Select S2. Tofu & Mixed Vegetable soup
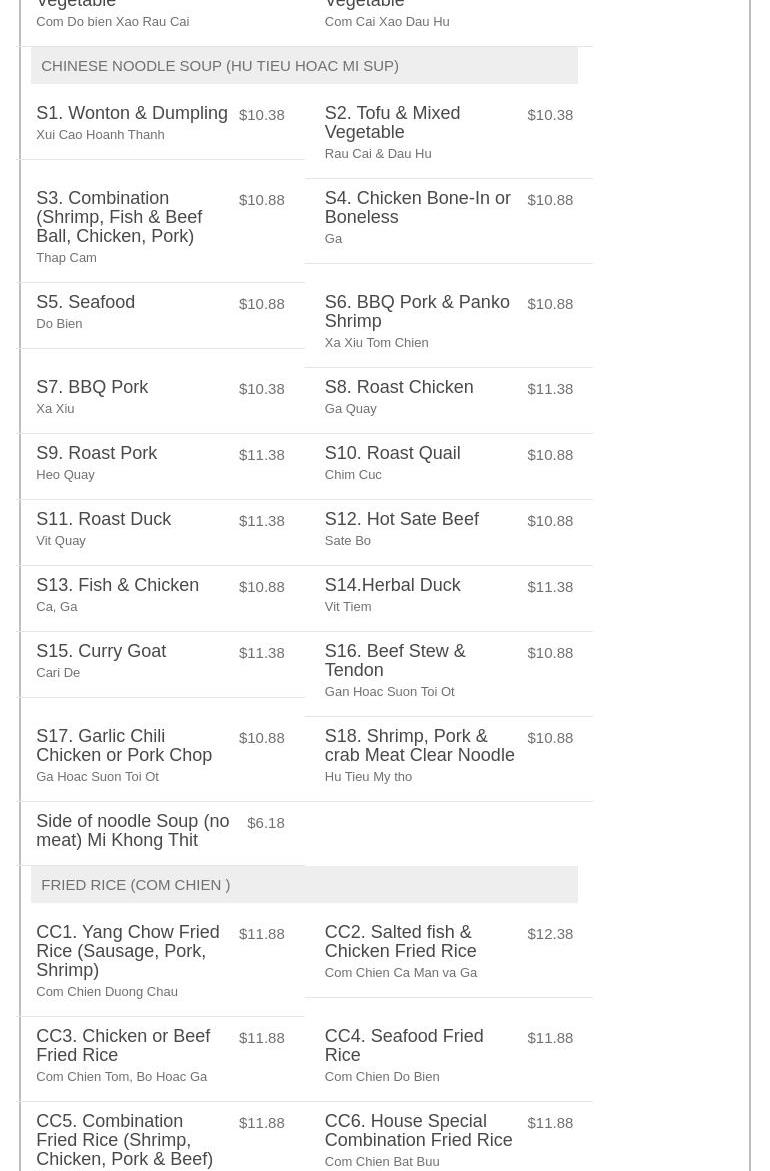Viewport: 770px width, 1171px height. click(x=392, y=123)
